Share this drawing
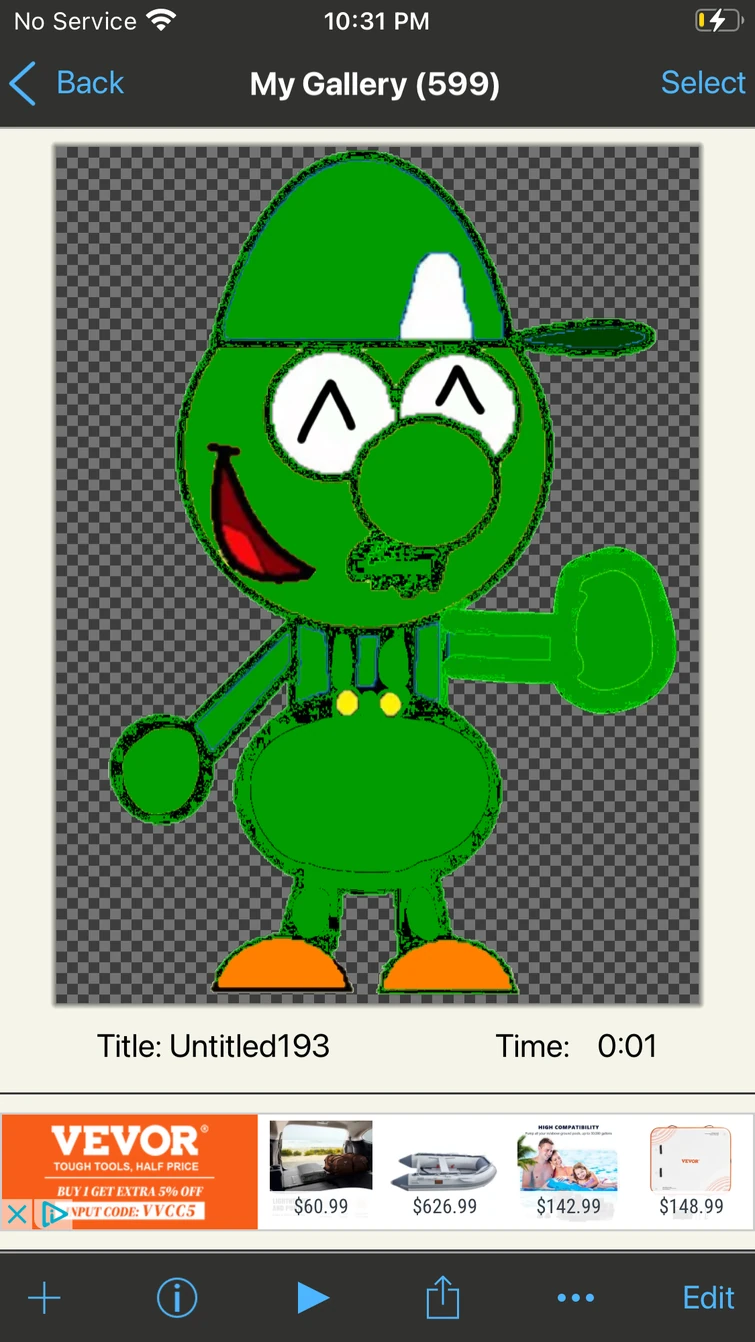Screen dimensions: 755x1342 pyautogui.click(x=442, y=1298)
